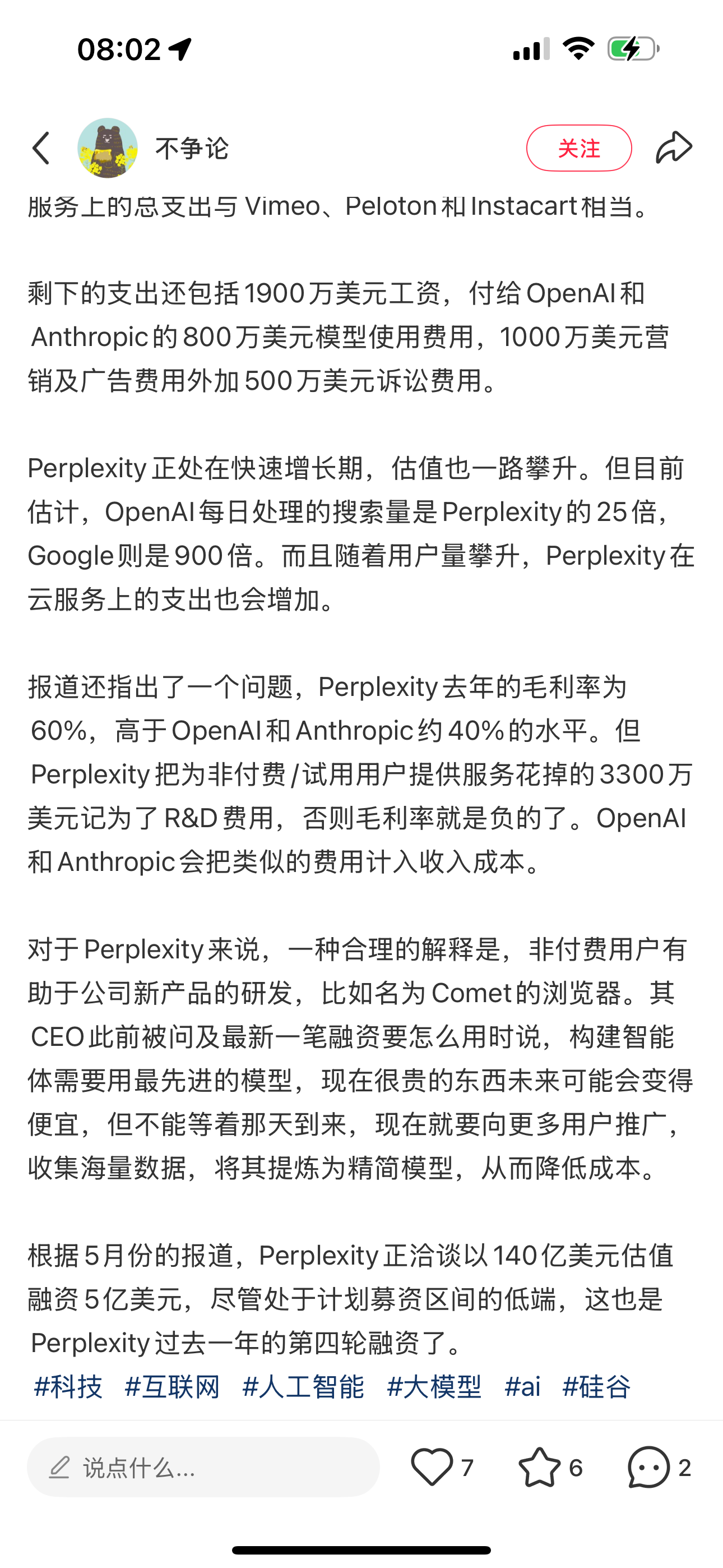Open the #ai hashtag
The width and height of the screenshot is (723, 1568).
pos(522,1387)
